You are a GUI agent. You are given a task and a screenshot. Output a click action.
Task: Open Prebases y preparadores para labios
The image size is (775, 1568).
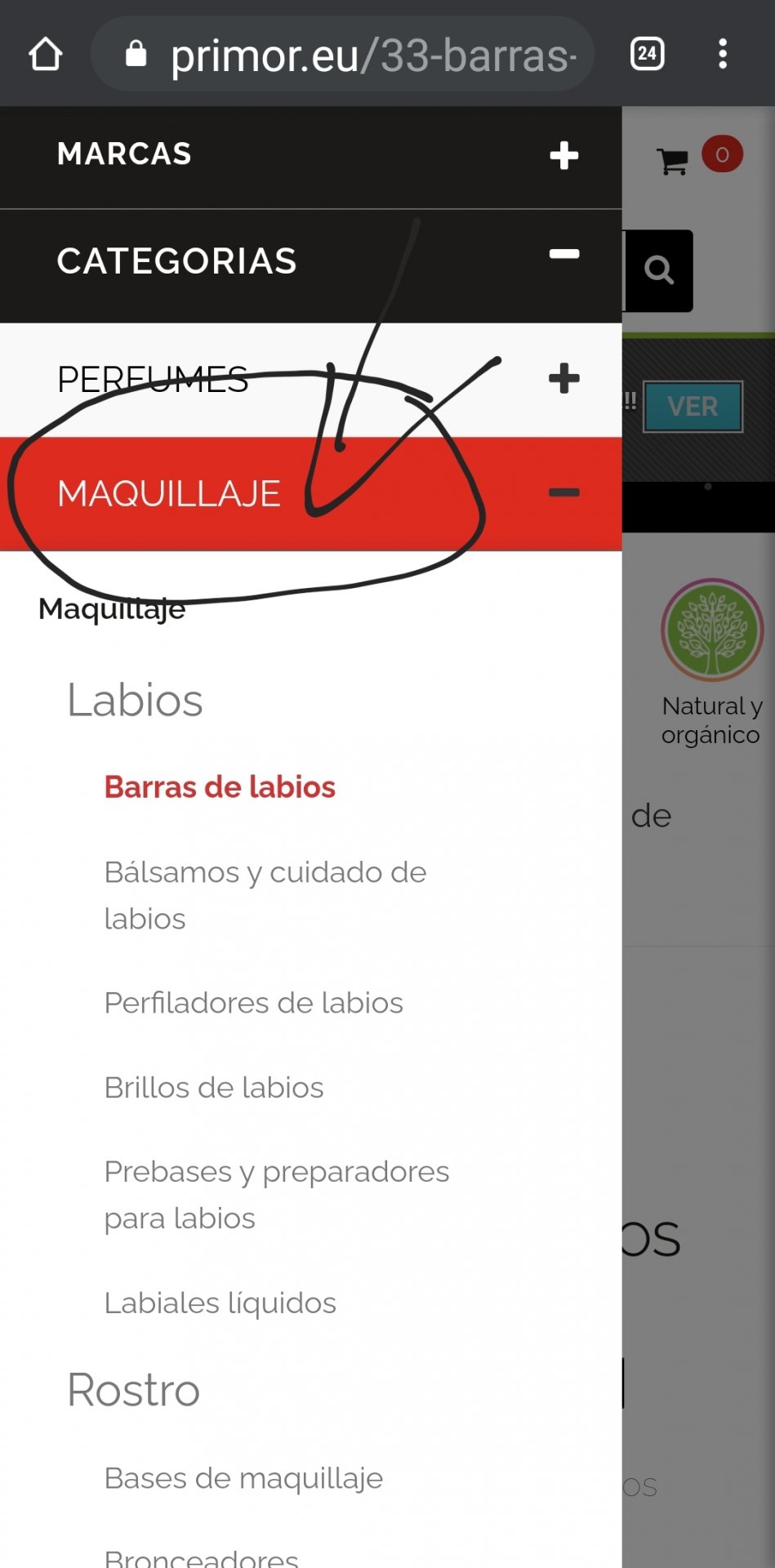[x=276, y=1194]
